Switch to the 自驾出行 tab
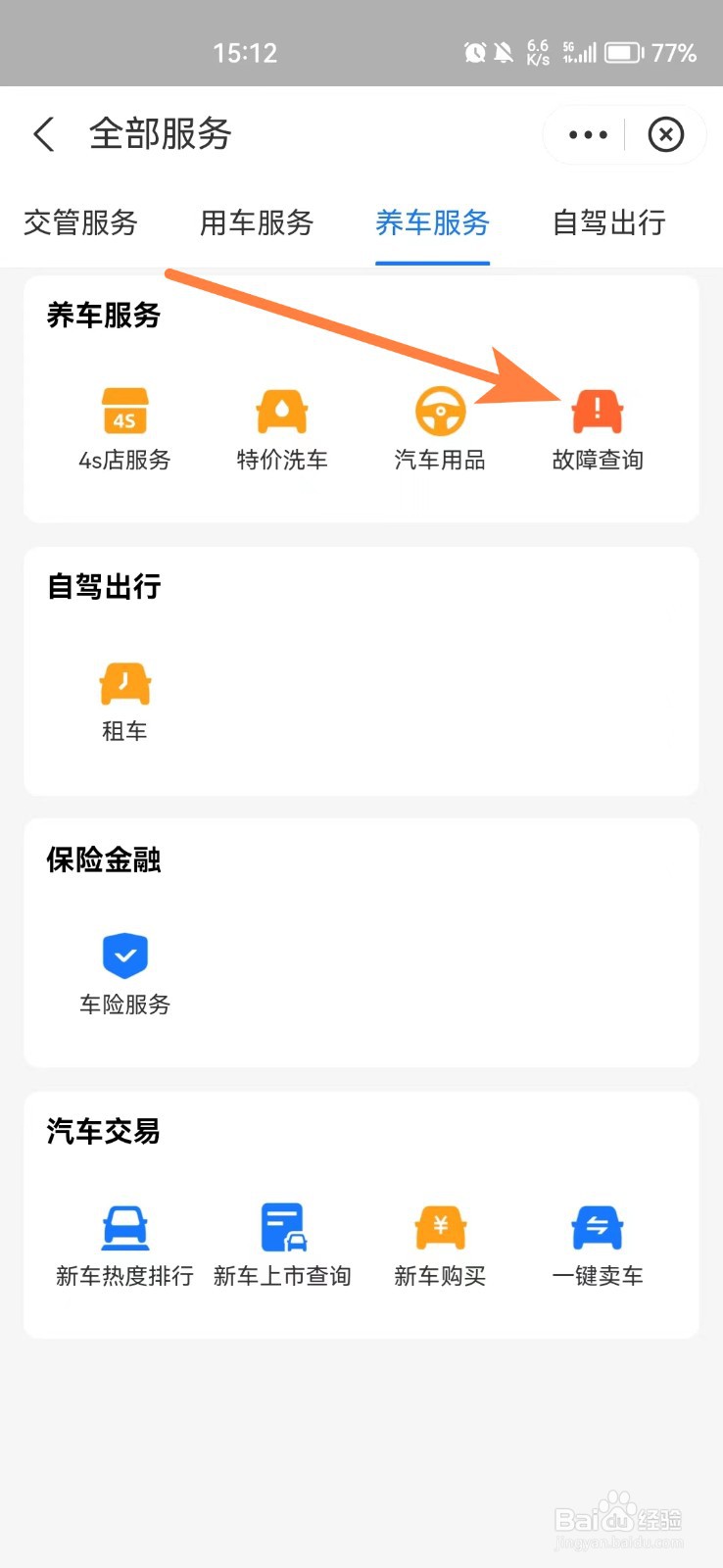This screenshot has height=1568, width=723. coord(609,222)
